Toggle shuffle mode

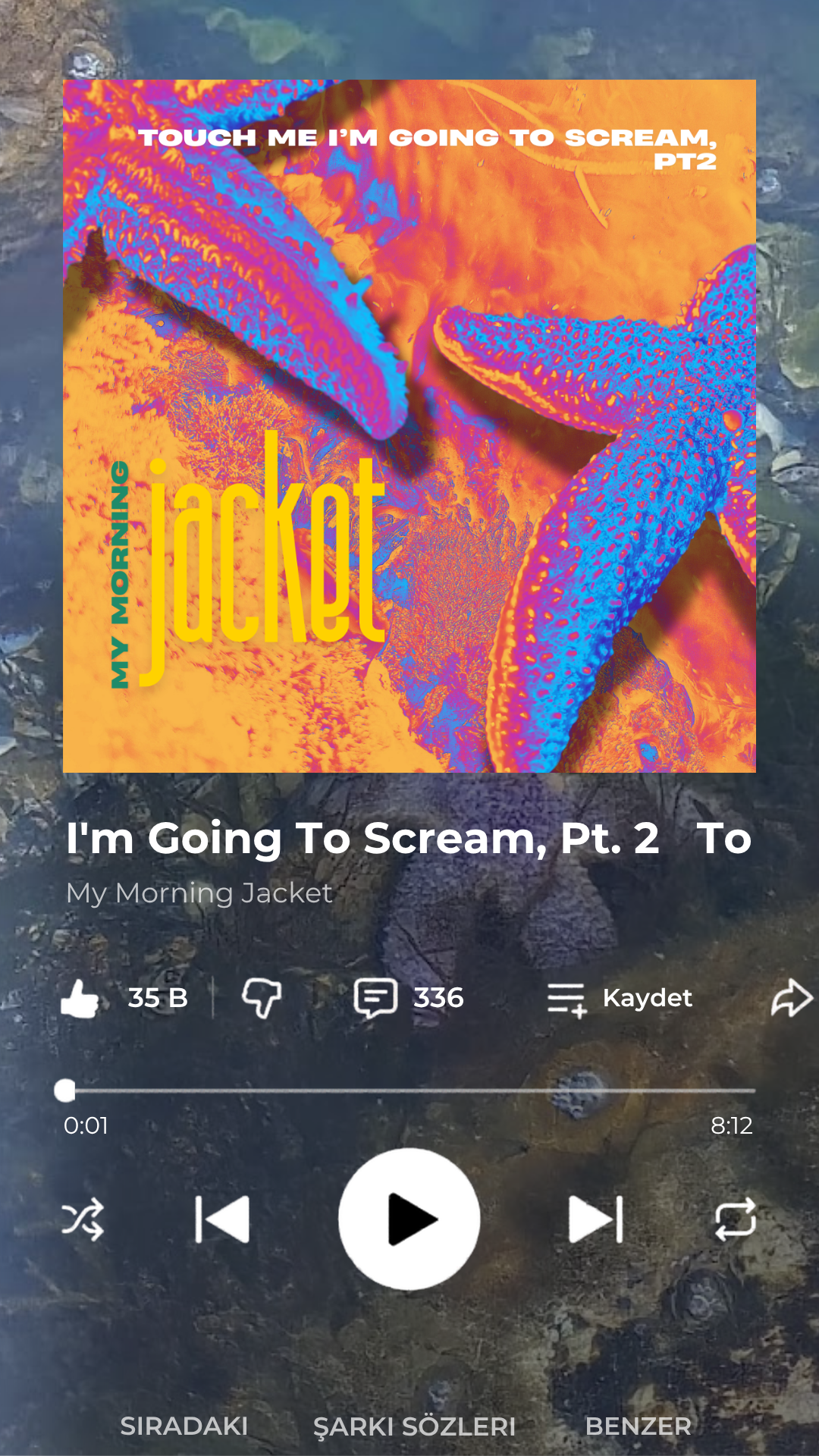(x=83, y=1219)
